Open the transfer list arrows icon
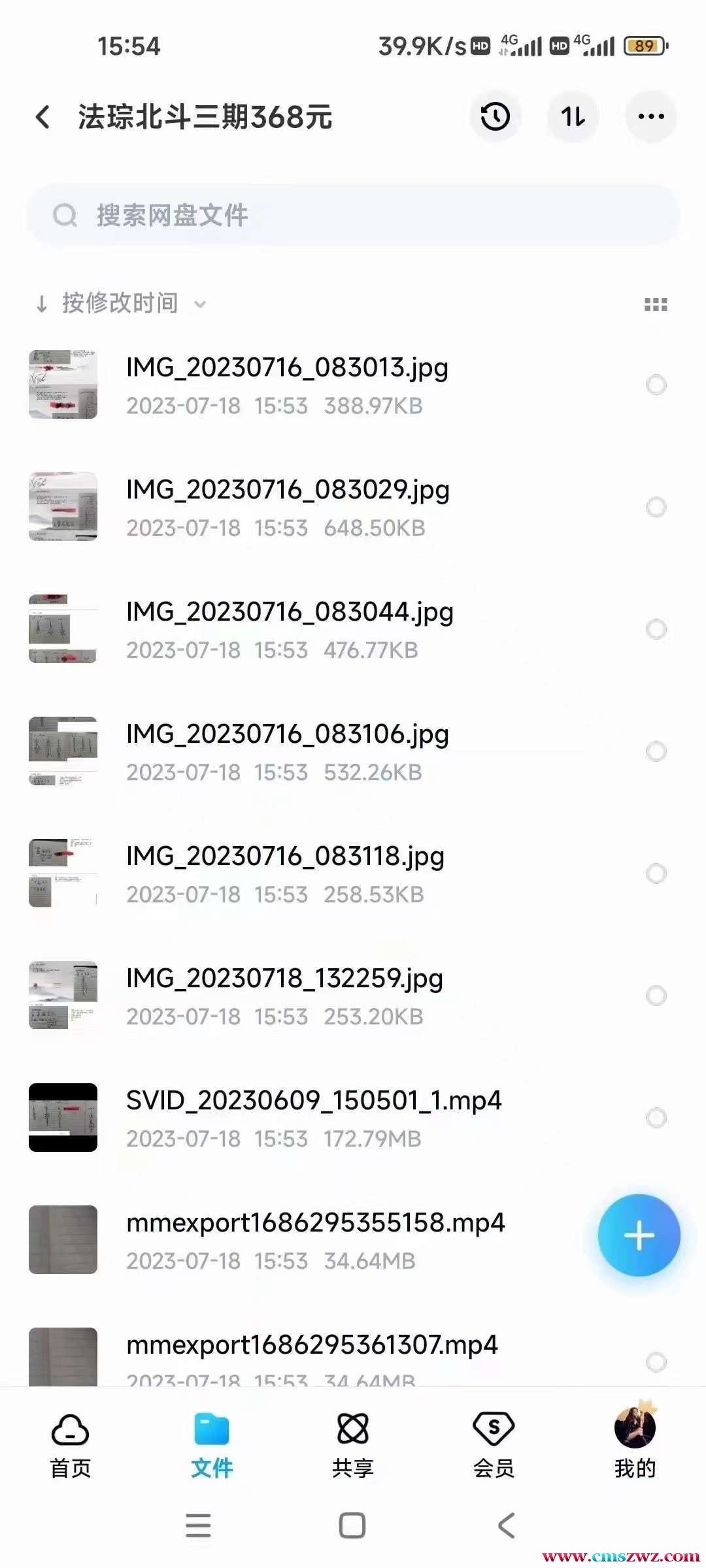The width and height of the screenshot is (706, 1568). click(573, 118)
